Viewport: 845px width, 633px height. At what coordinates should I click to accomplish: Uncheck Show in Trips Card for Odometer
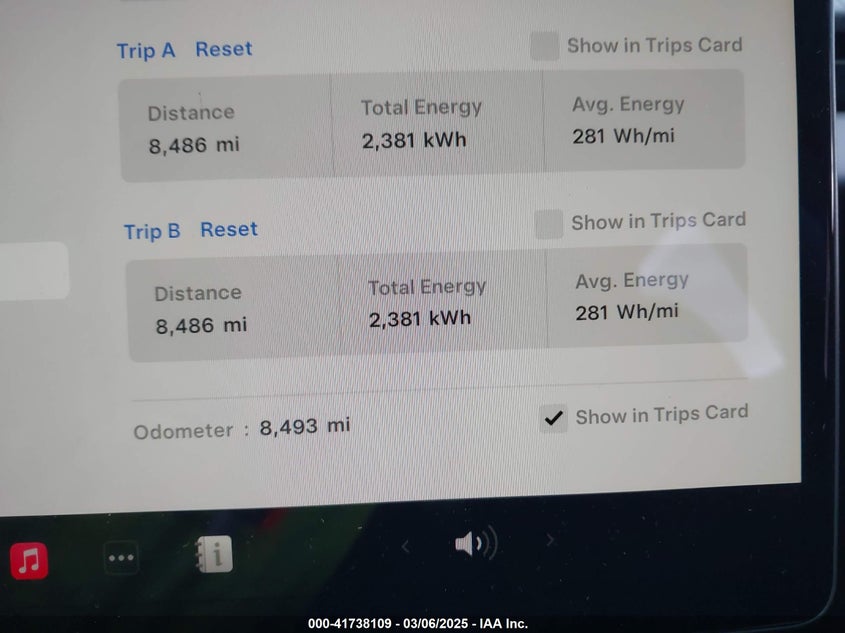(553, 419)
